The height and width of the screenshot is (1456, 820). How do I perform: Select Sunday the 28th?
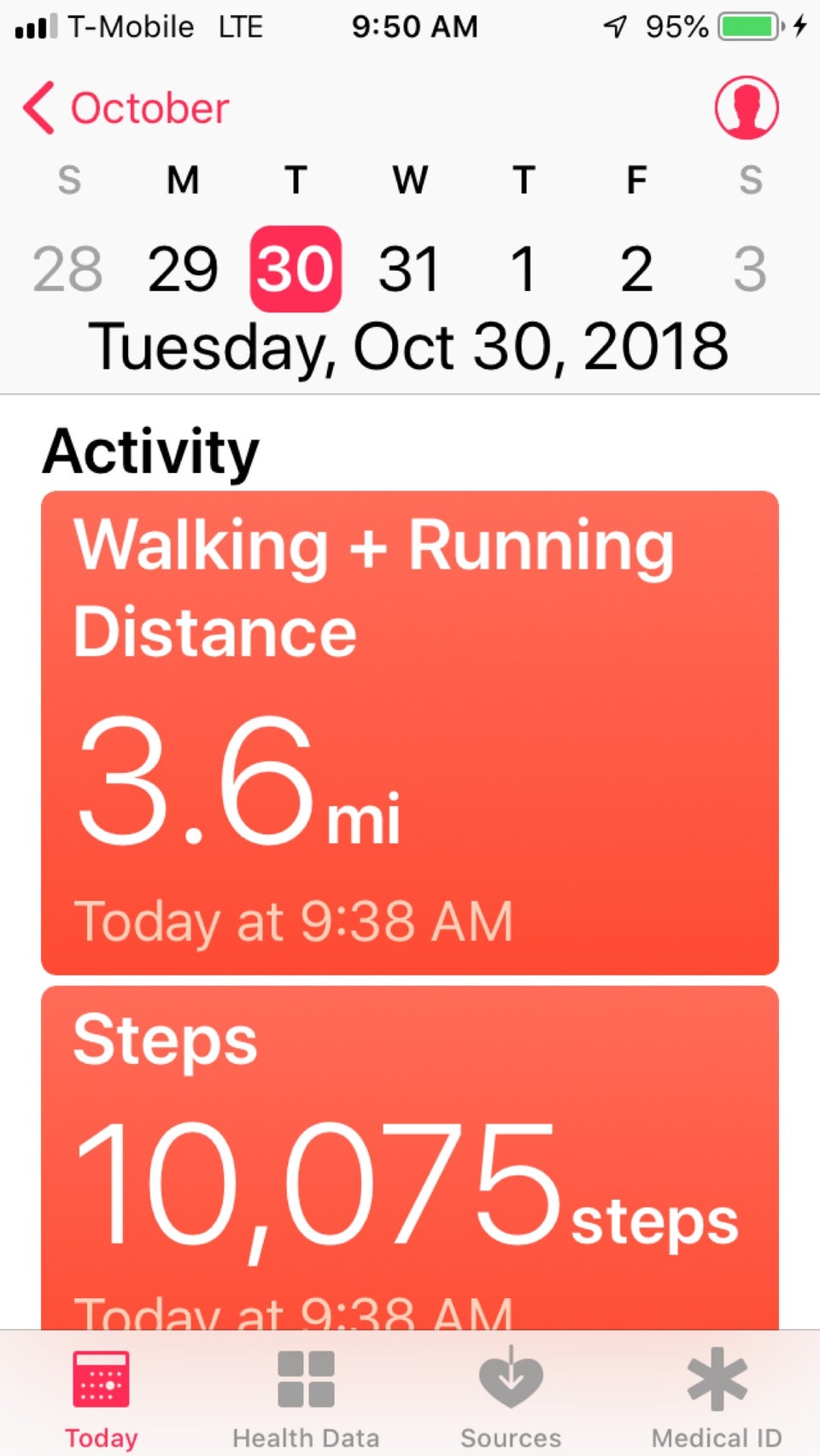(68, 269)
